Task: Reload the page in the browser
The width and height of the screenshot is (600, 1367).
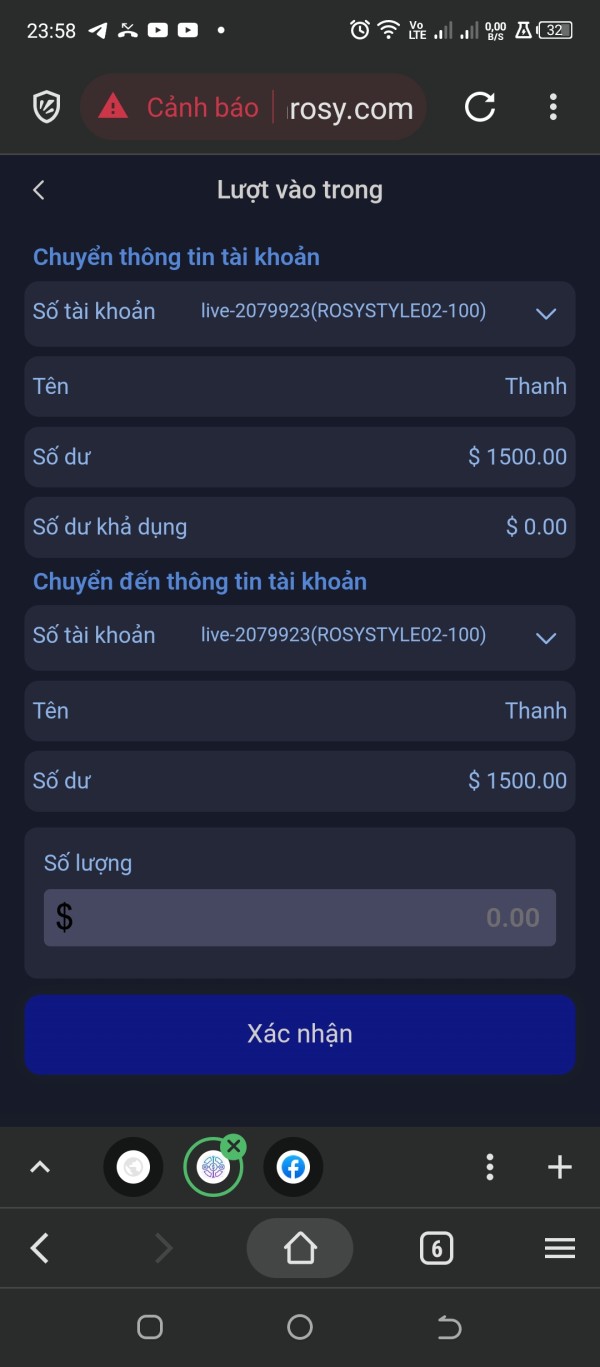Action: tap(480, 107)
